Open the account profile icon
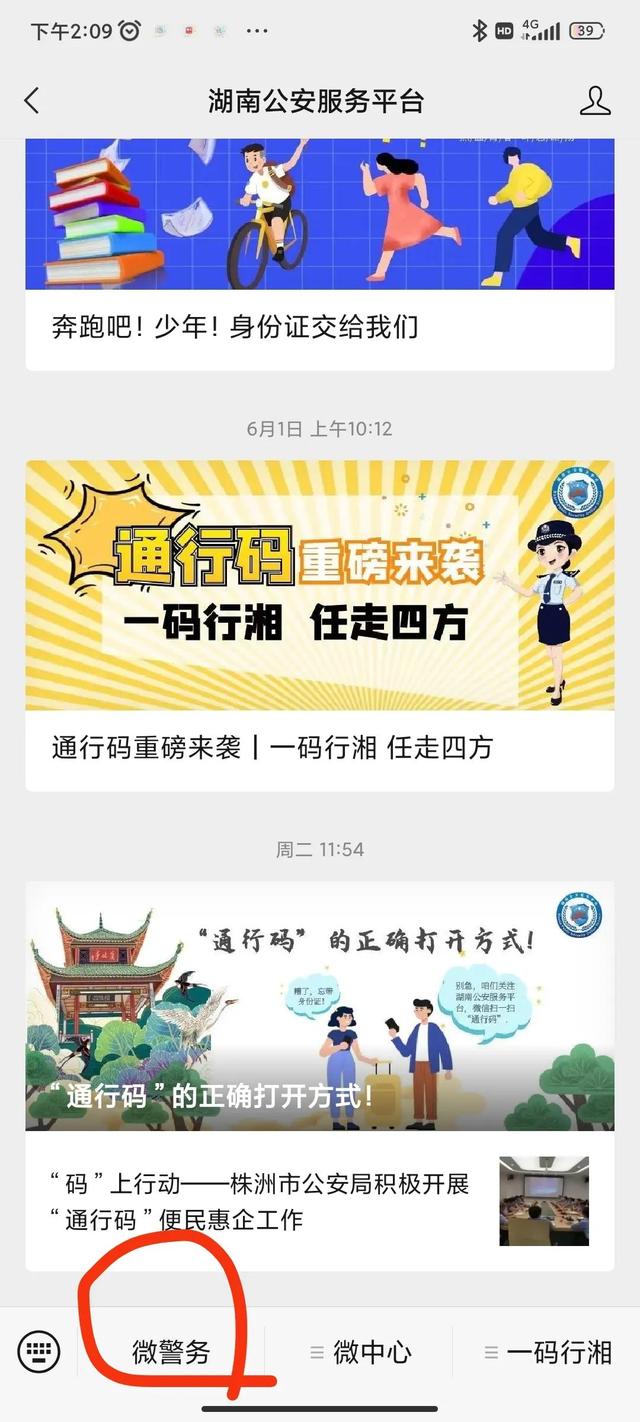640x1422 pixels. (x=595, y=100)
